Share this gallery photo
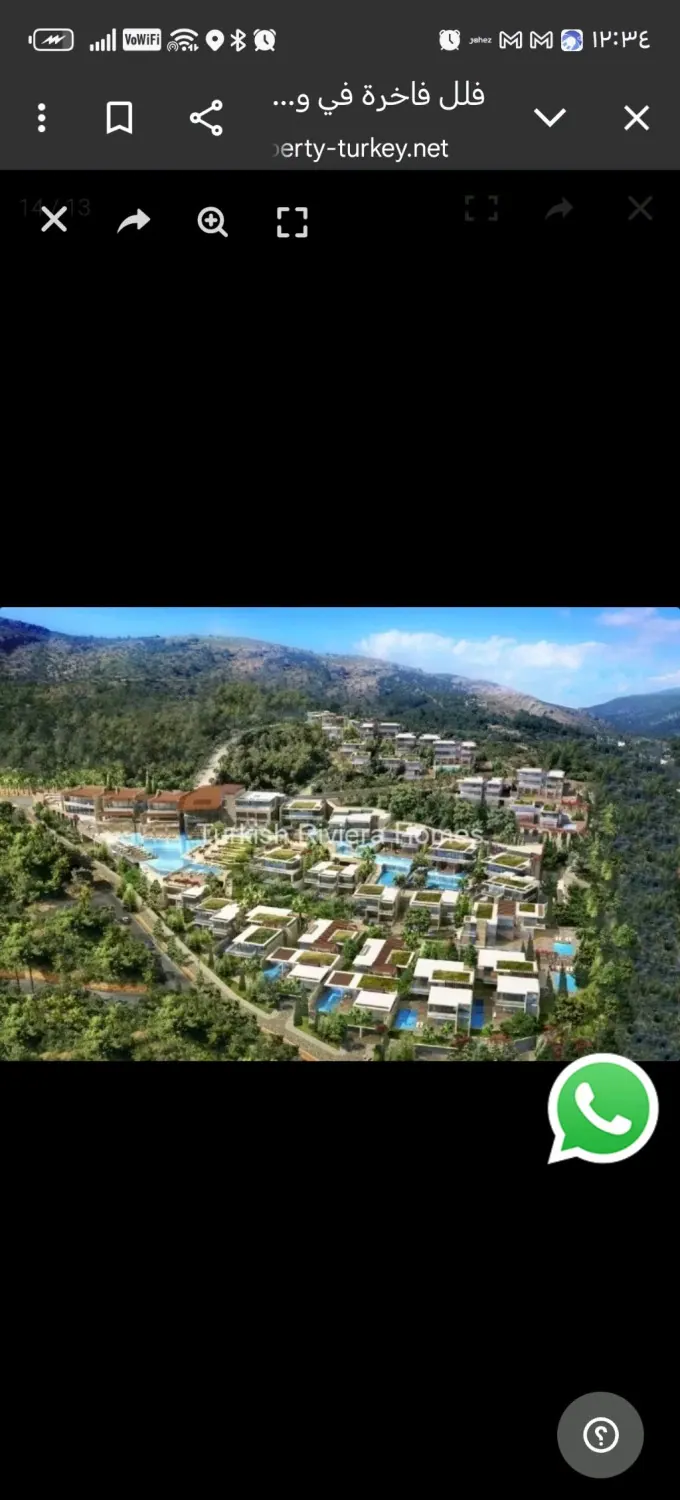This screenshot has height=1500, width=680. point(133,221)
